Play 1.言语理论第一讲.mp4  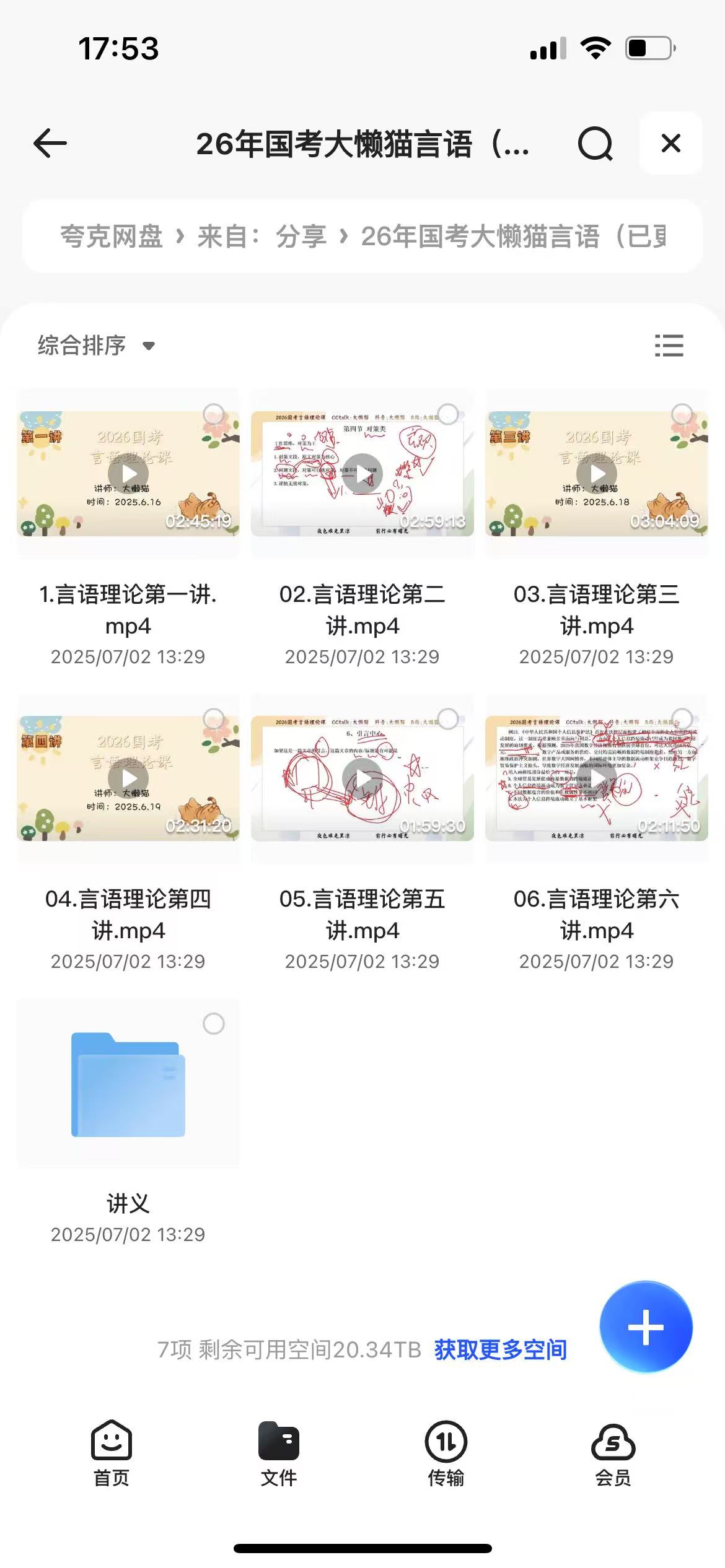[x=127, y=472]
